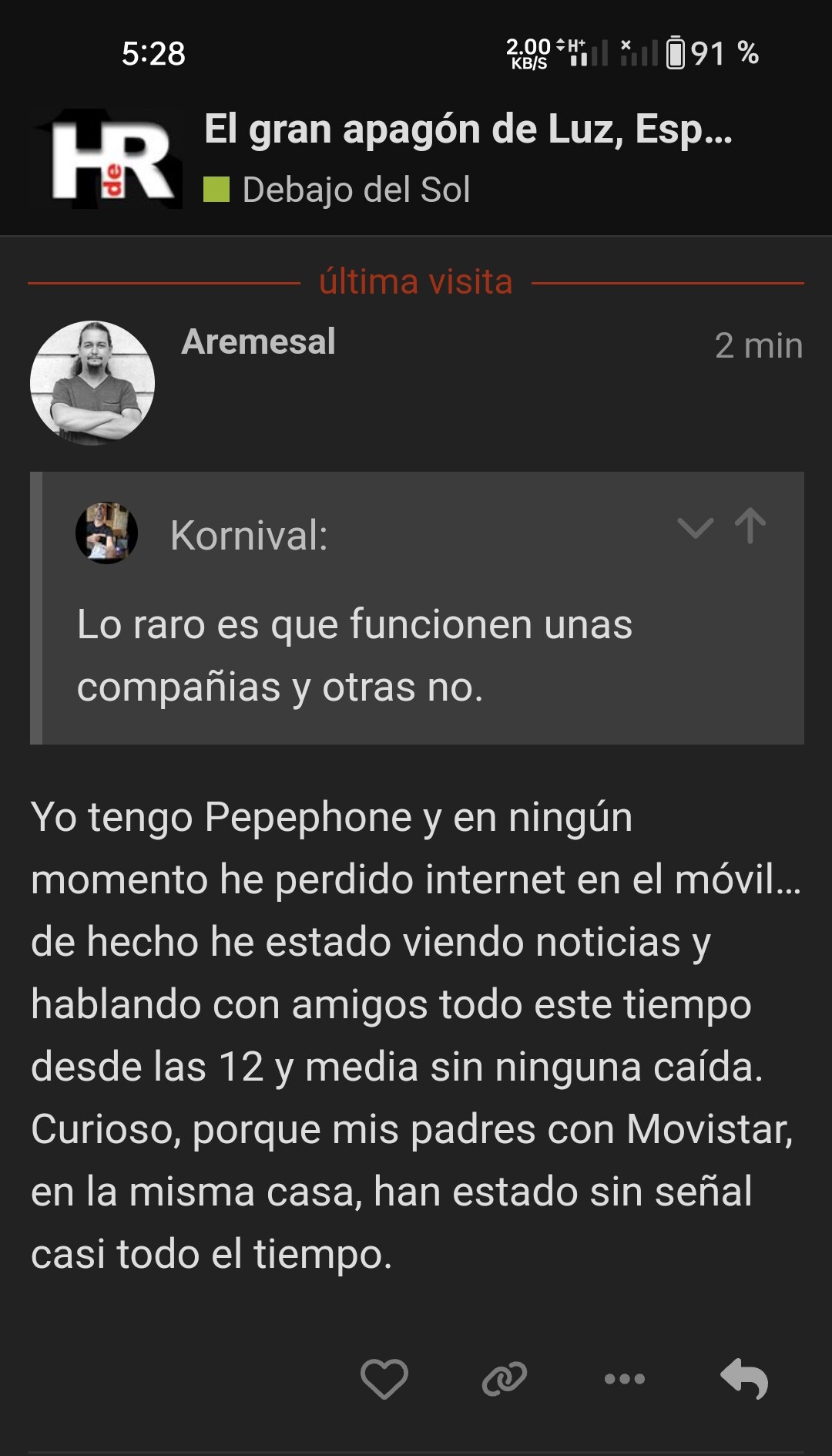The image size is (832, 1456).
Task: Open the topic title El gran apagón de Luz
Action: pyautogui.click(x=468, y=129)
